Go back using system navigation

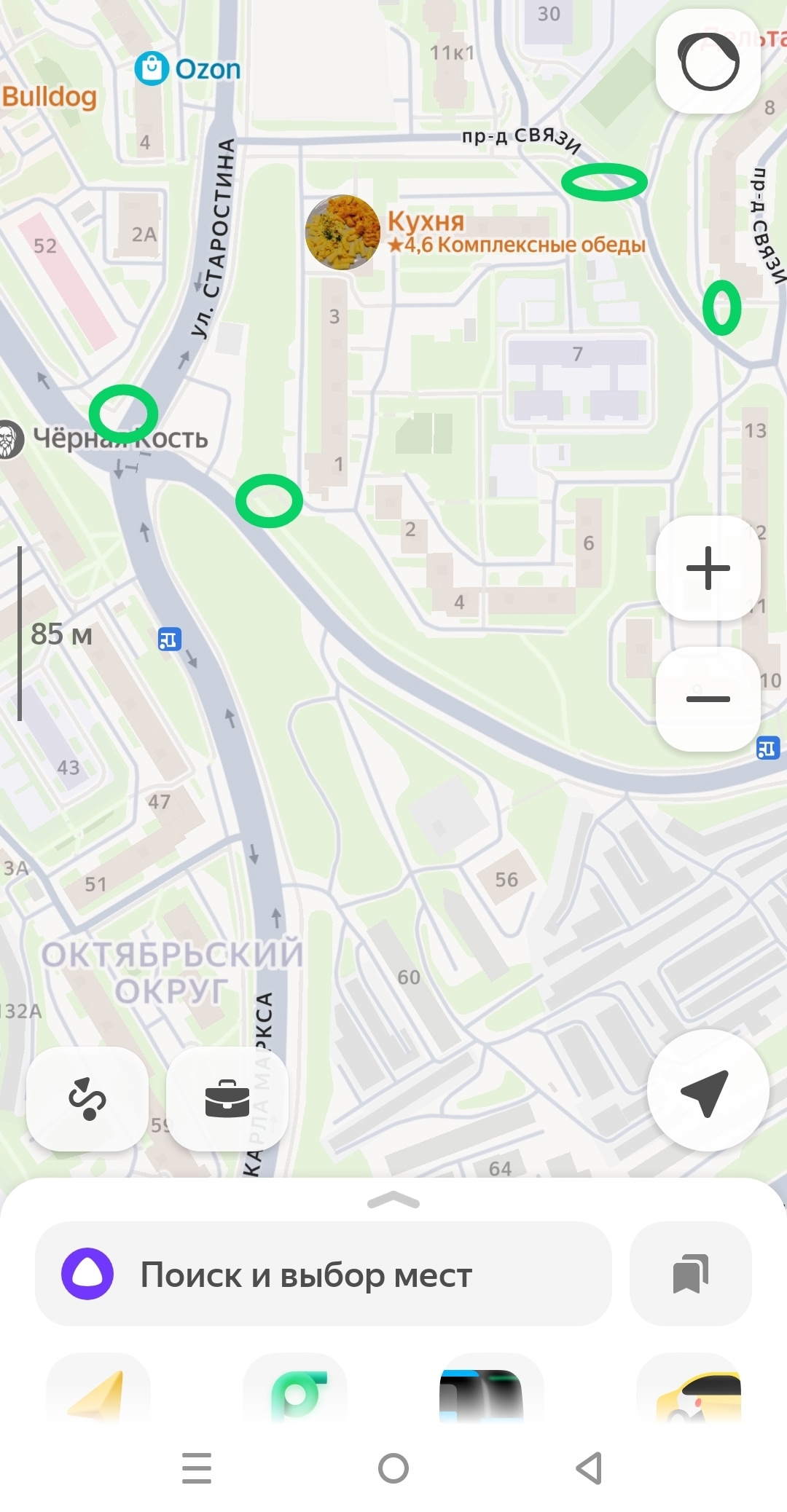(589, 1468)
